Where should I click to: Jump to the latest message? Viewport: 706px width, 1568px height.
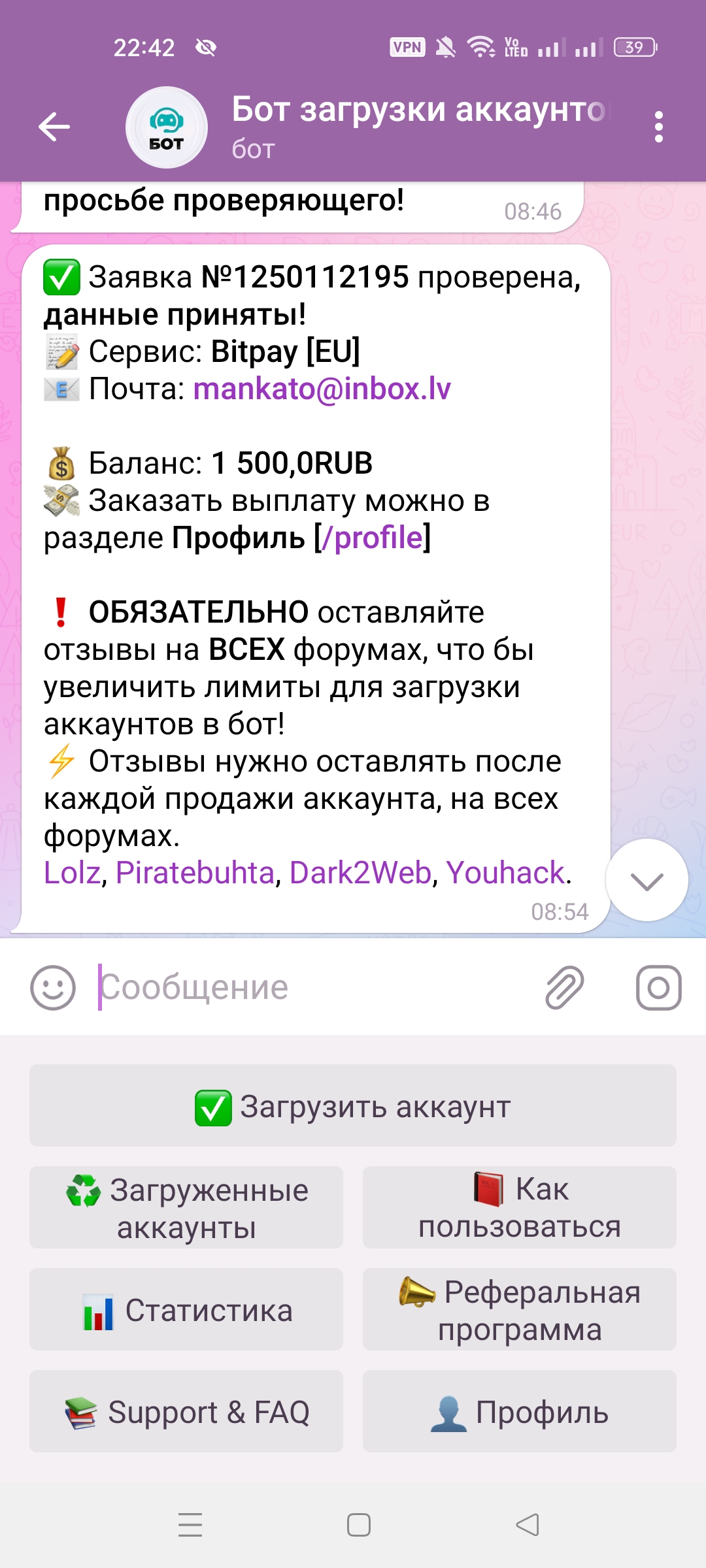coord(647,880)
